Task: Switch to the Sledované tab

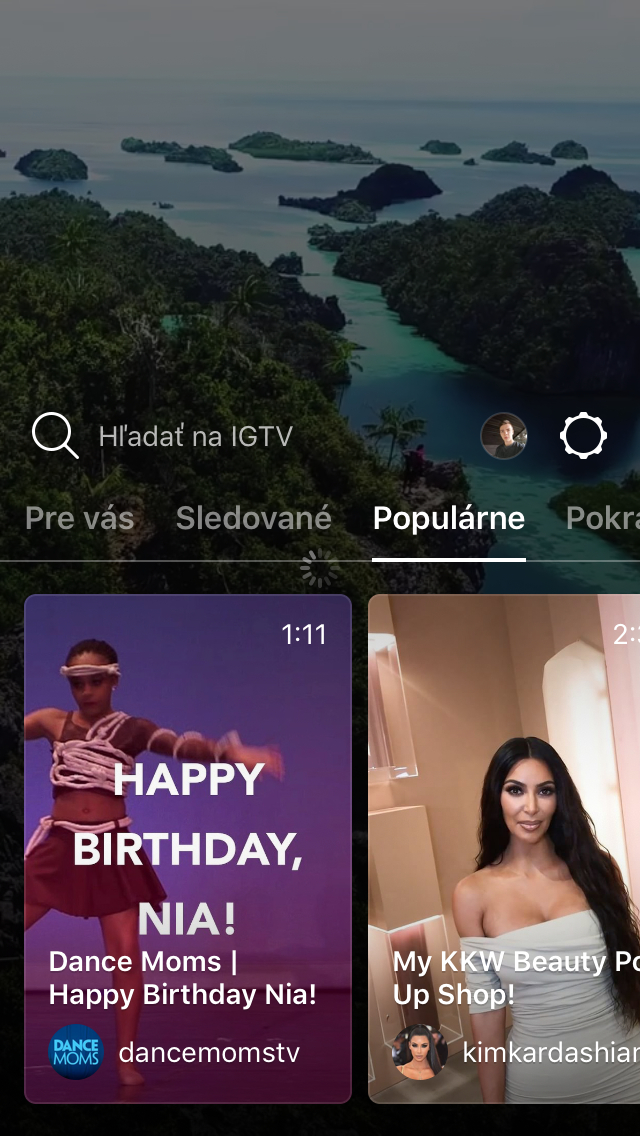Action: 254,519
